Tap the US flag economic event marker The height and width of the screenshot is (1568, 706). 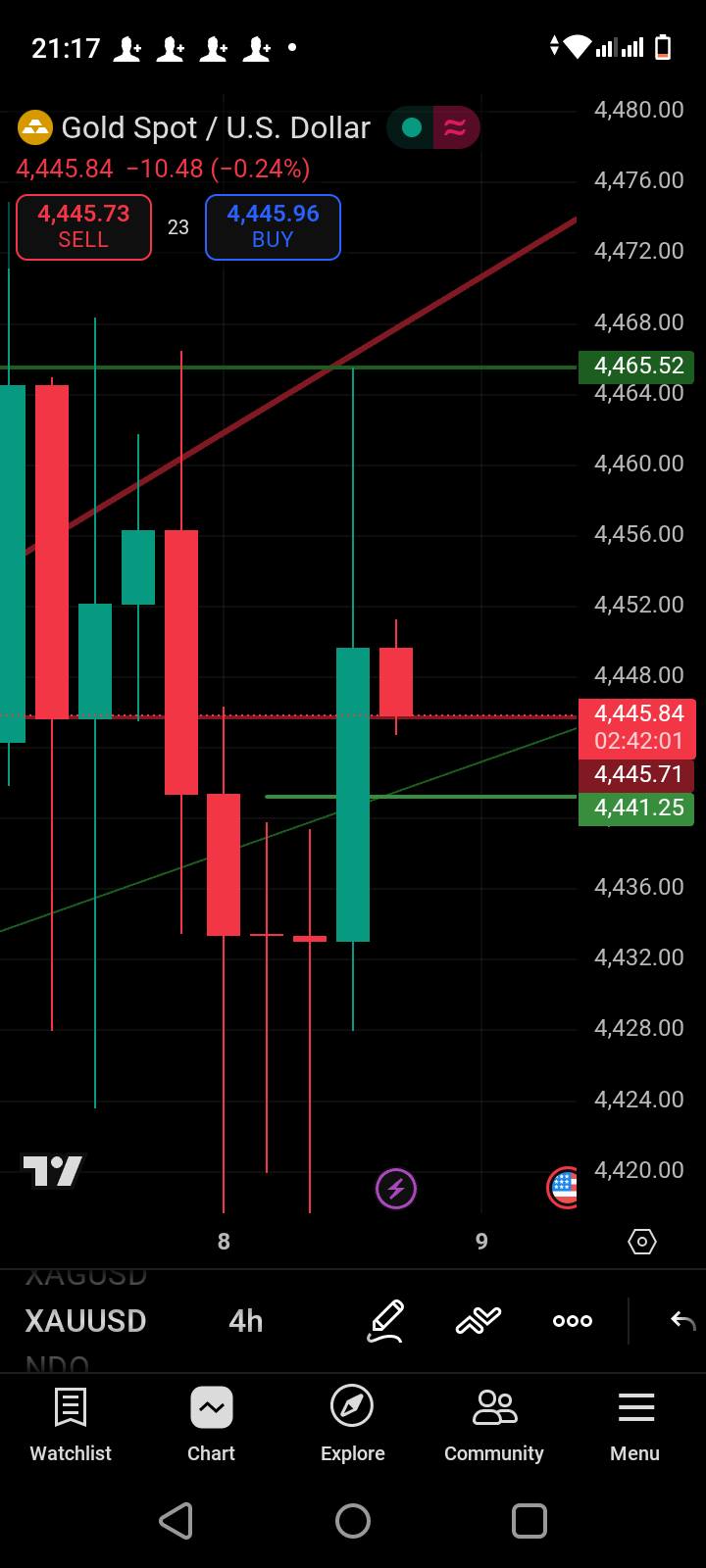pyautogui.click(x=563, y=1188)
